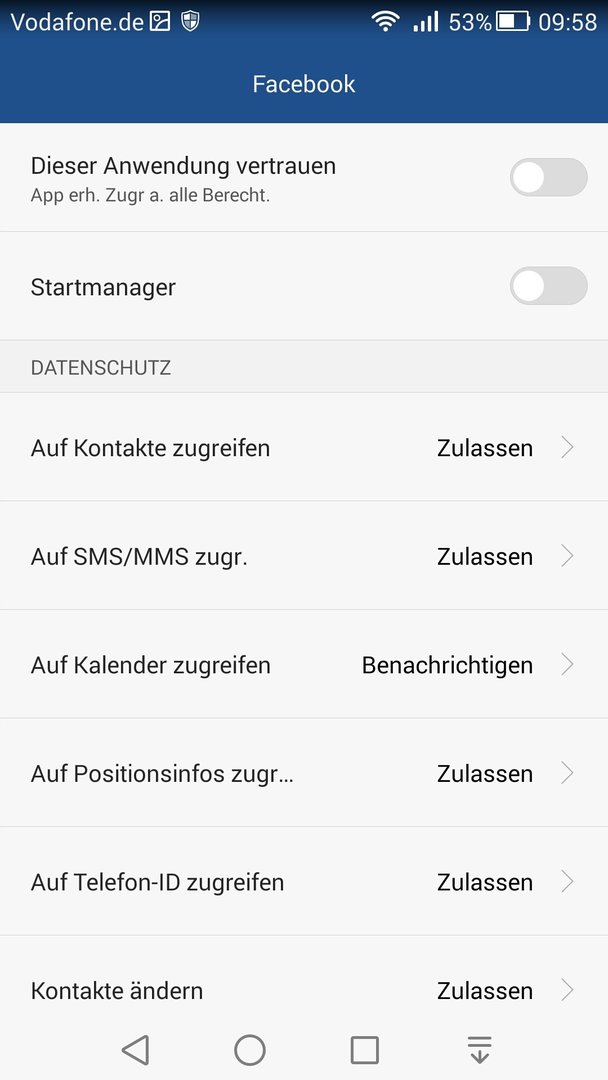This screenshot has height=1080, width=608.
Task: Change the 'Auf Kalender zugreifen' permission
Action: point(304,665)
